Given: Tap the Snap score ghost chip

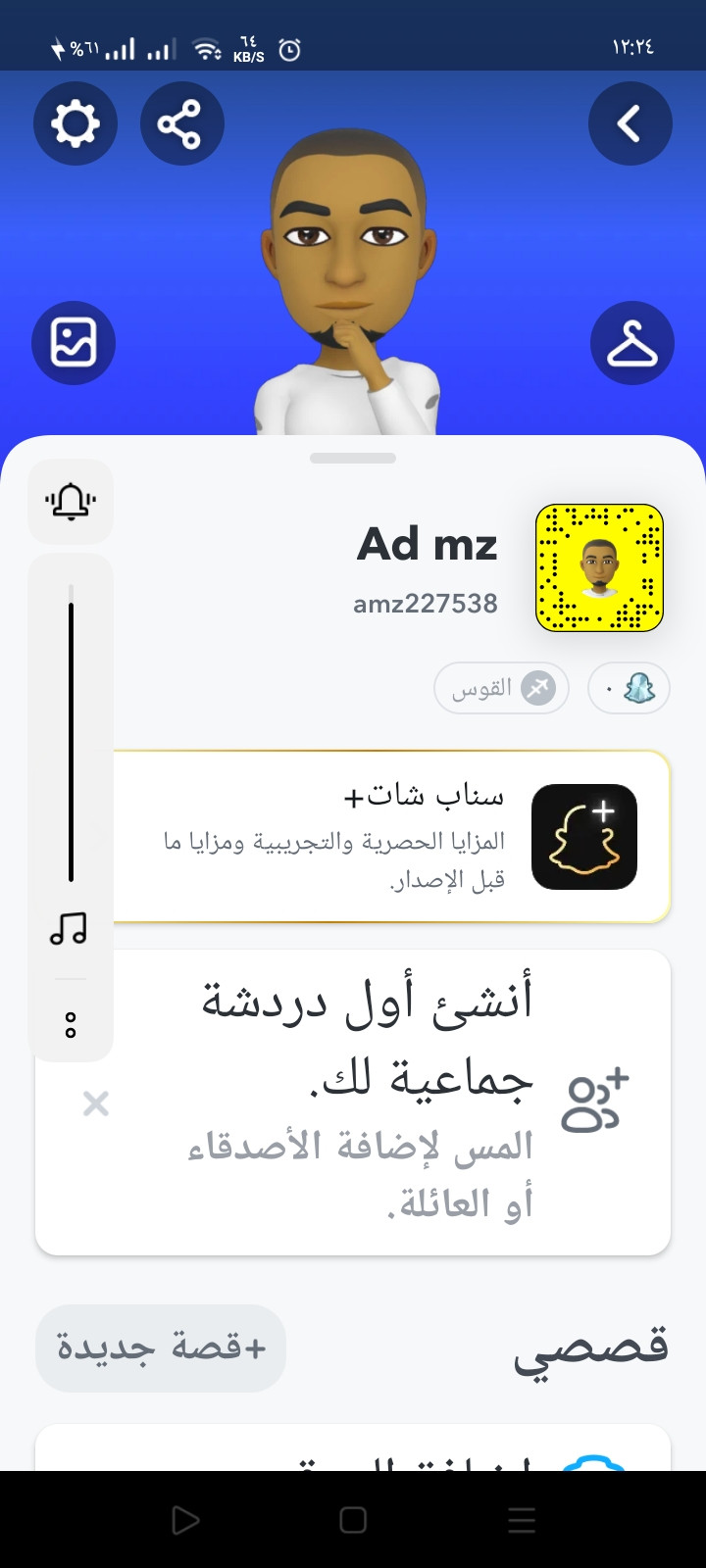Looking at the screenshot, I should click(x=629, y=689).
